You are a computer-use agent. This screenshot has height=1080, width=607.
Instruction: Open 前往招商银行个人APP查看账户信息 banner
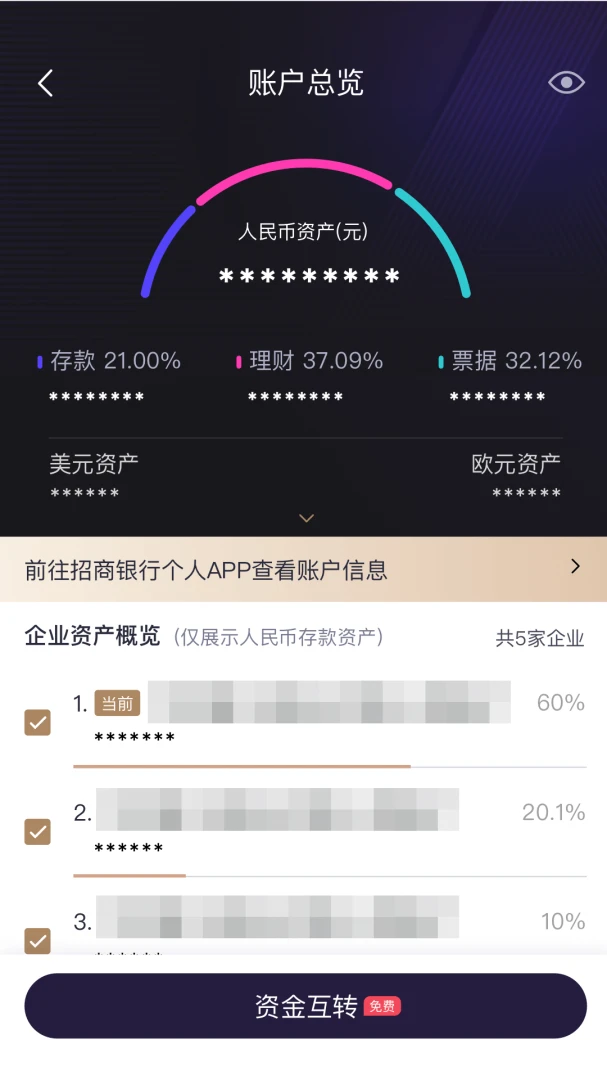click(303, 569)
